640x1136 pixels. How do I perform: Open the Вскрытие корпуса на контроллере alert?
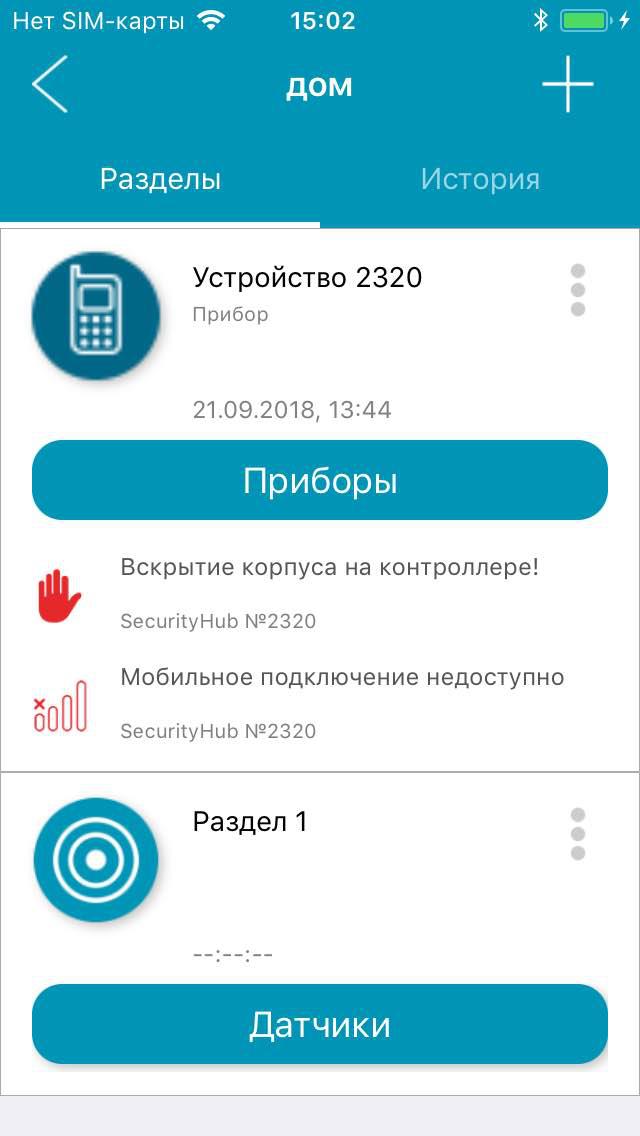(320, 593)
